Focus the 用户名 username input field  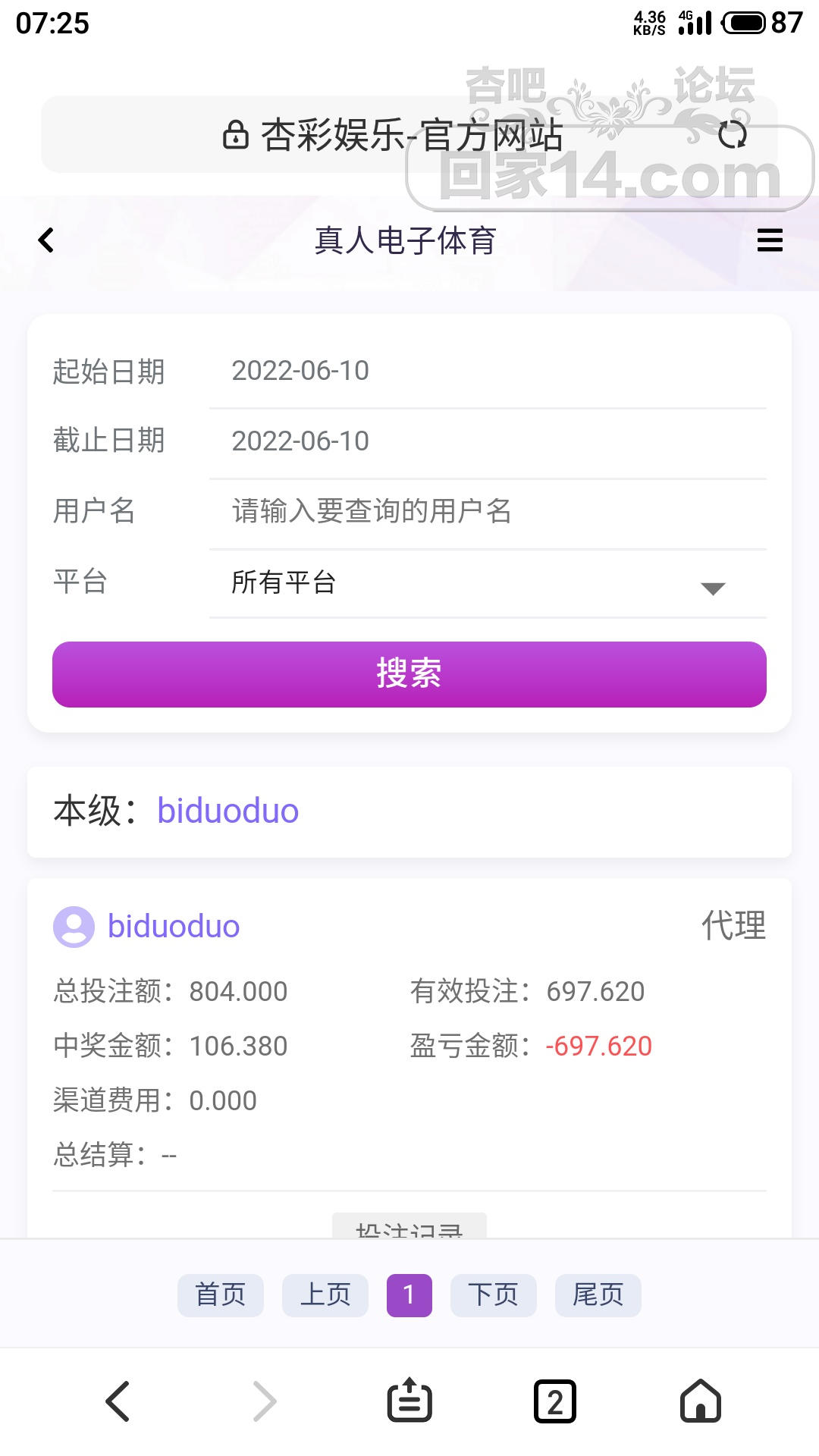[x=485, y=511]
